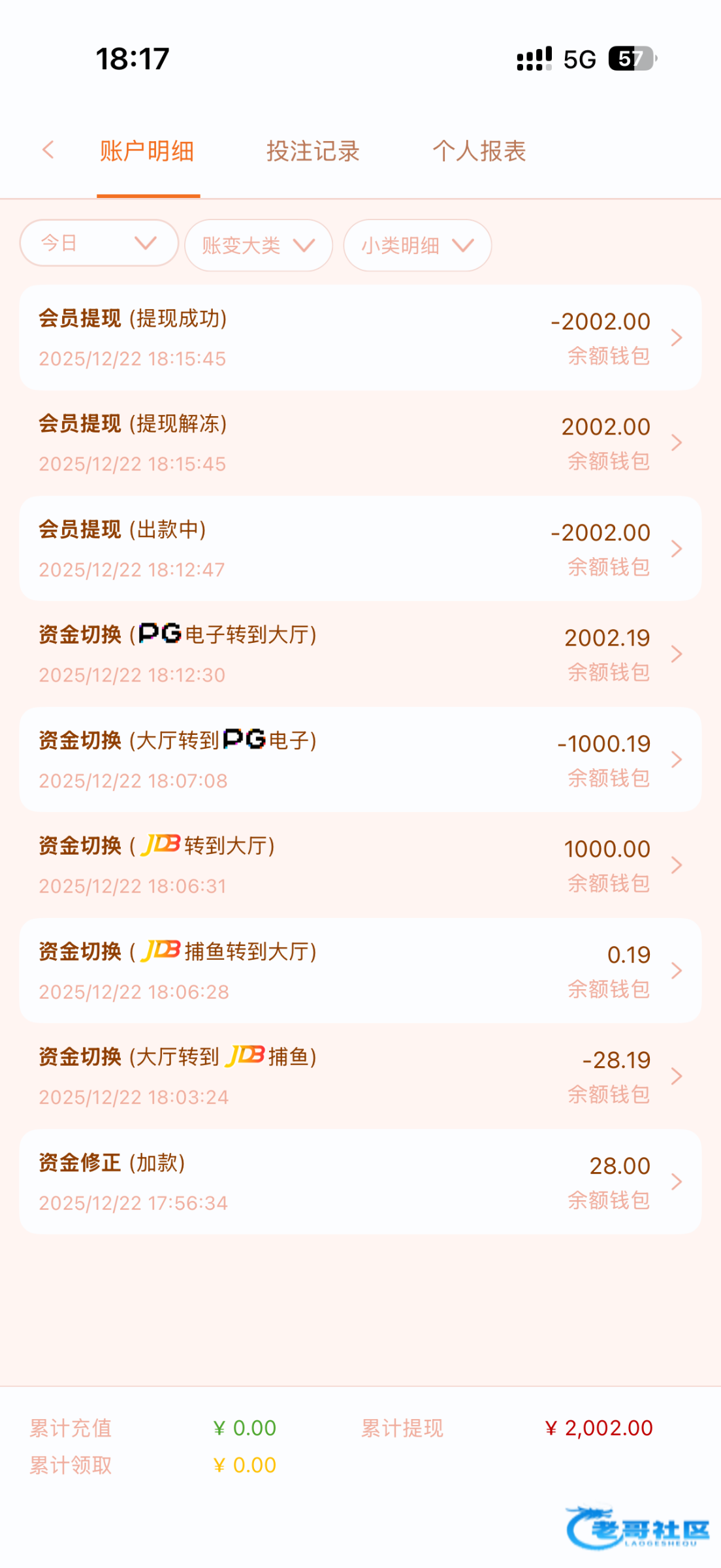
Task: Open the 会员提现 (提现解冻) record
Action: [x=360, y=443]
